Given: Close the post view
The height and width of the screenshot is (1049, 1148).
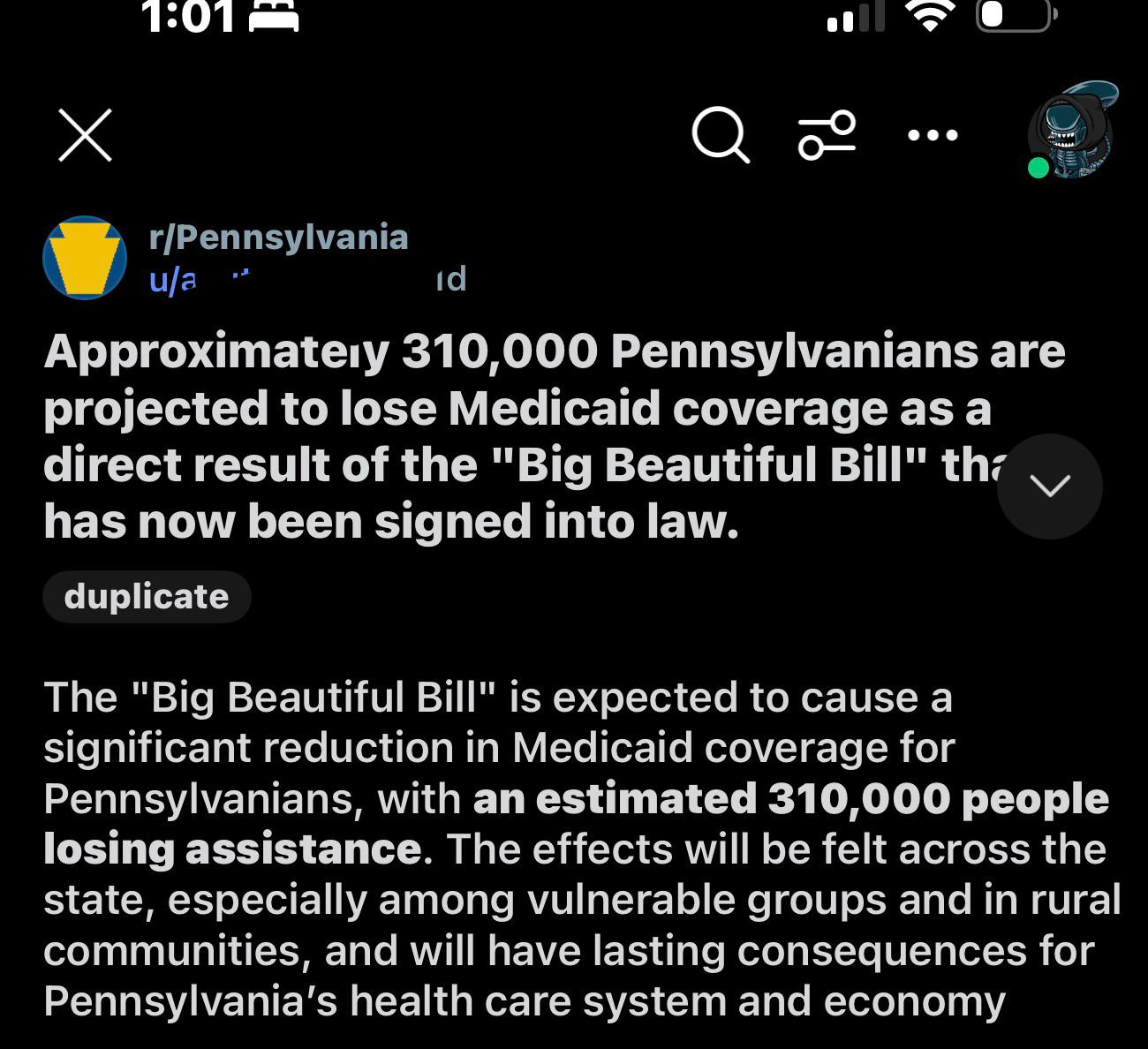Looking at the screenshot, I should click(86, 136).
